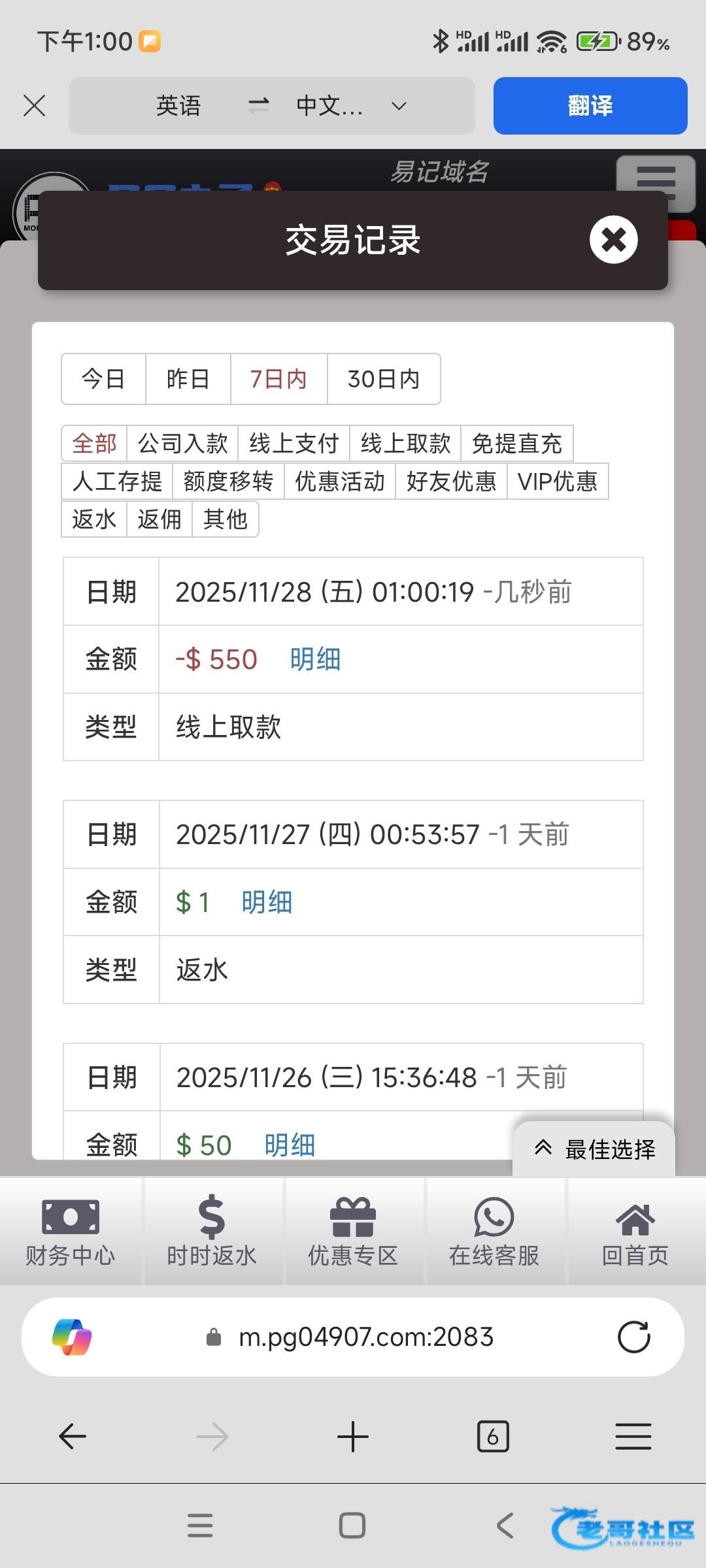Close the 交易记录 dialog

613,240
